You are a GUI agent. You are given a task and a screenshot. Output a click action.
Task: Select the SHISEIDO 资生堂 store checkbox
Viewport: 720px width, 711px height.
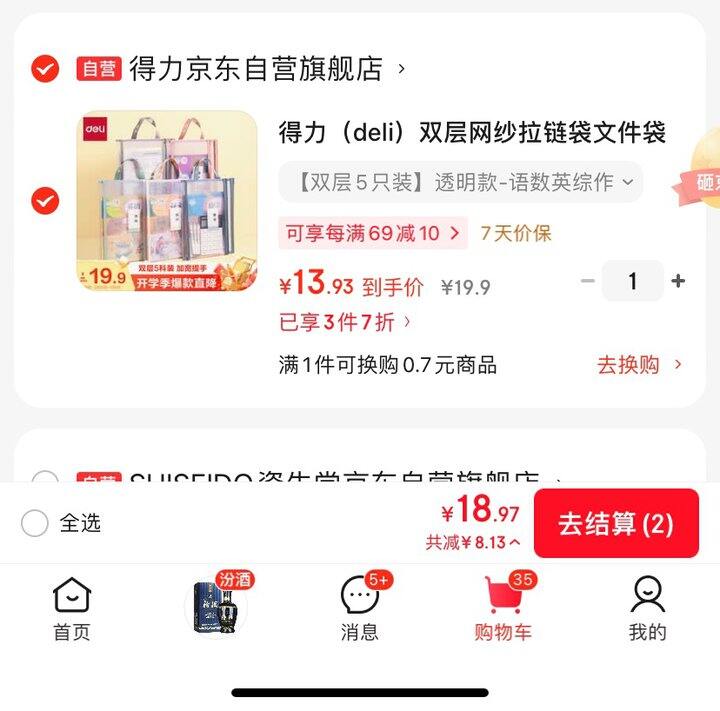coord(45,478)
